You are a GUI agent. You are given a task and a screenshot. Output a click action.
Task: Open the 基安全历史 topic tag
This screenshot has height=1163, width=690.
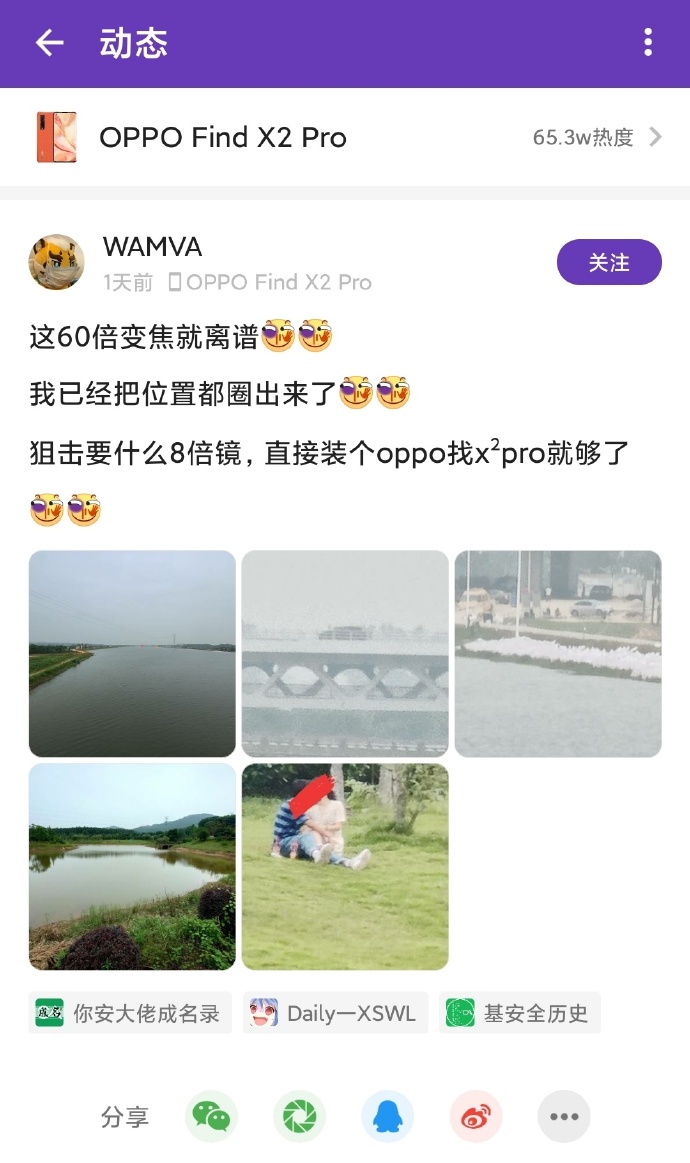pyautogui.click(x=520, y=1013)
